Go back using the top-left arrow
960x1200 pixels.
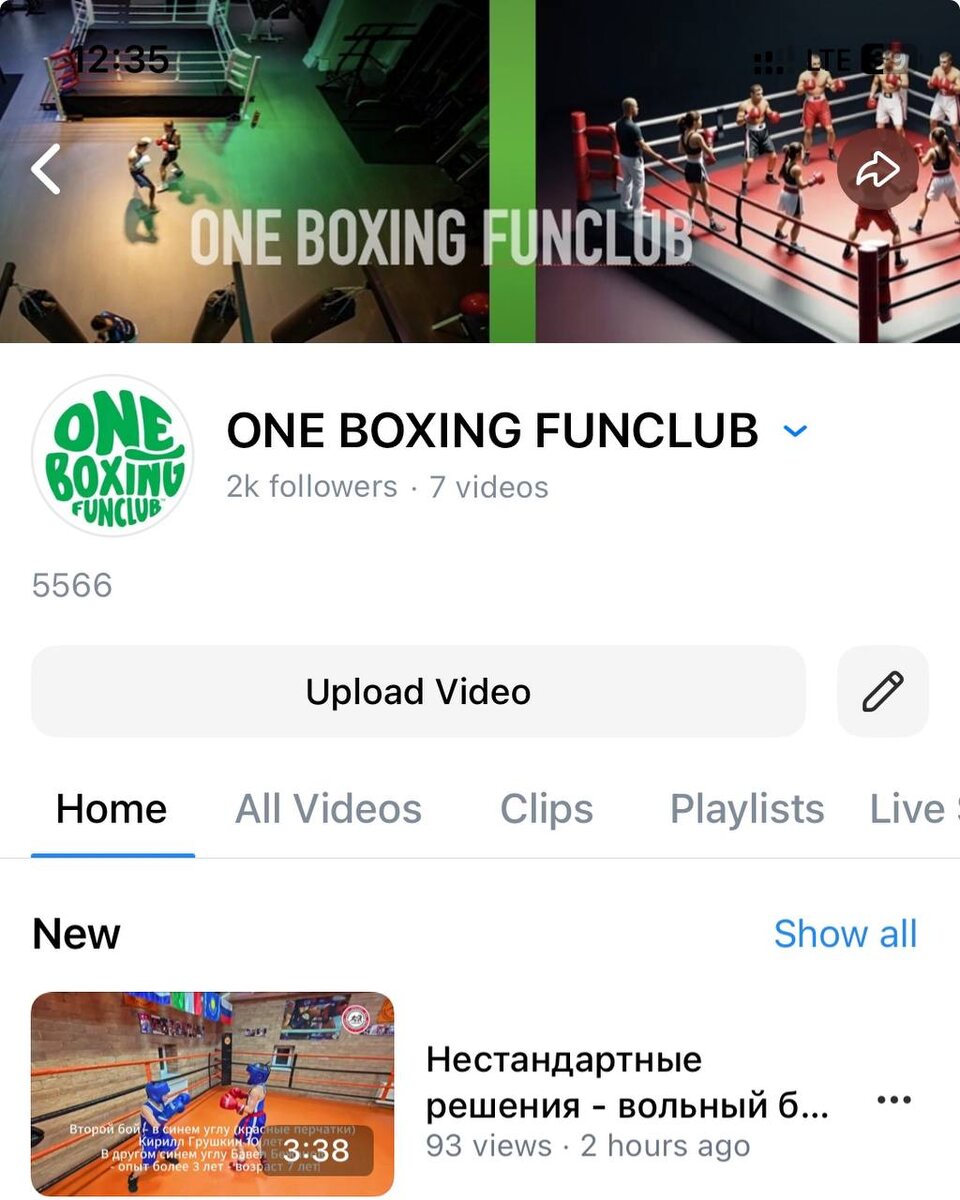point(46,169)
